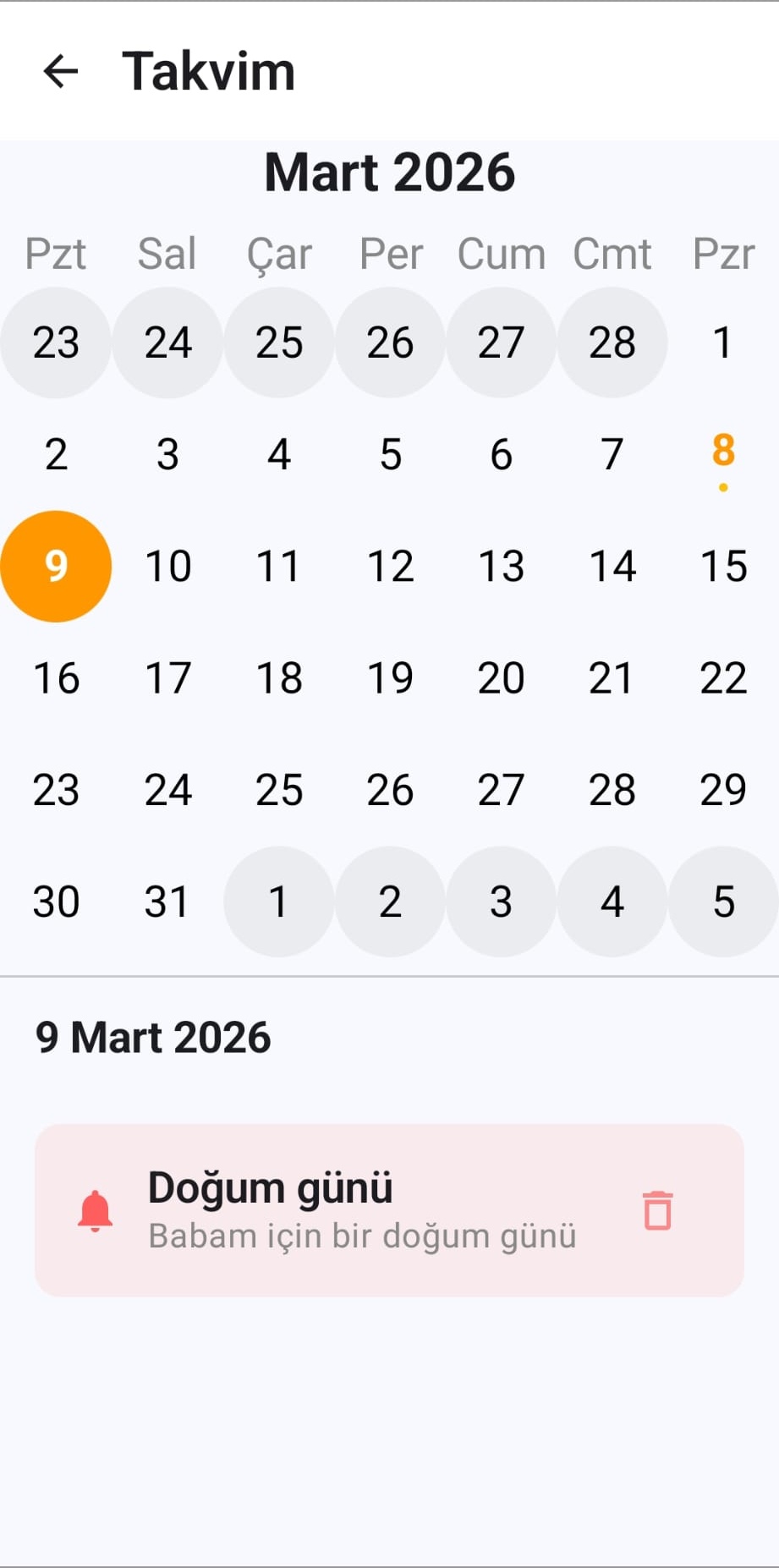The image size is (779, 1568).
Task: Click the back arrow to exit Takvim
Action: click(x=60, y=71)
